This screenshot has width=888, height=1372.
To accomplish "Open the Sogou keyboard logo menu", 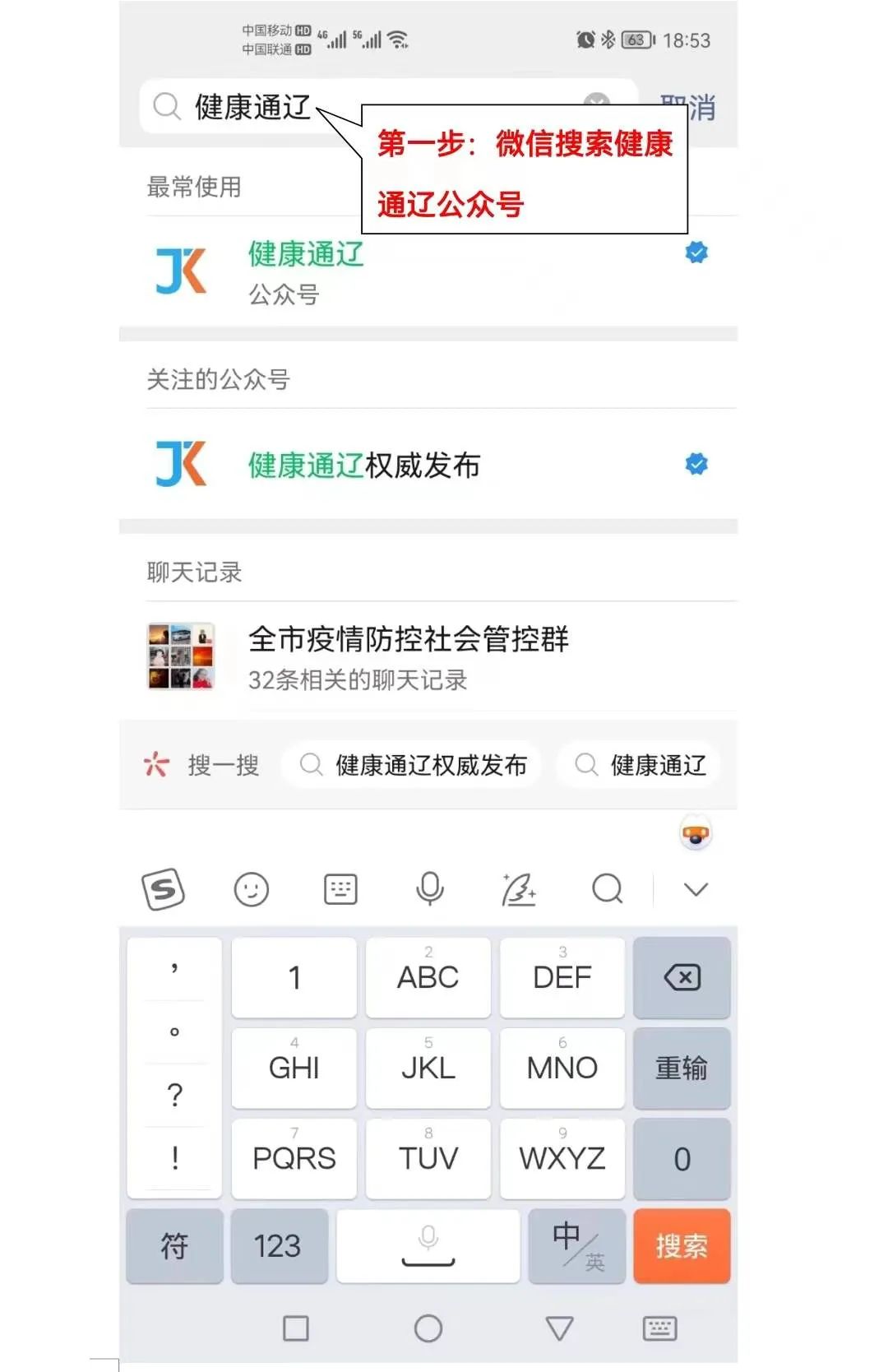I will coord(163,889).
